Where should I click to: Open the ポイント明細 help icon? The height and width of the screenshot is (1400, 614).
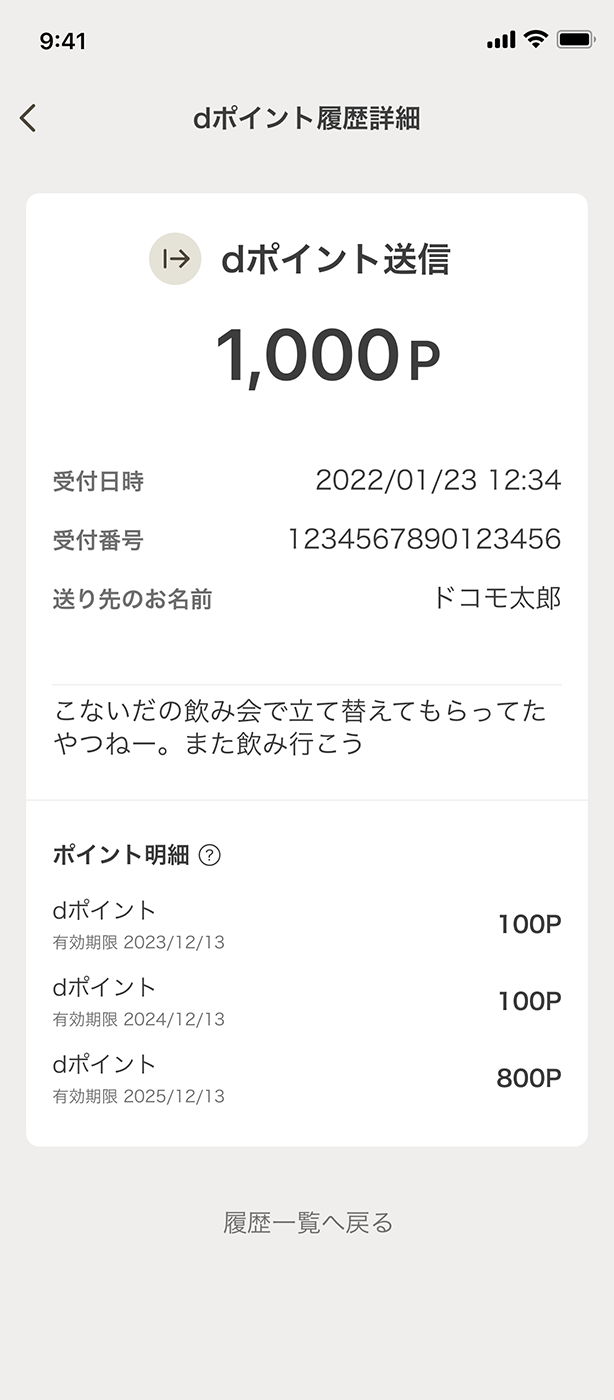(210, 855)
